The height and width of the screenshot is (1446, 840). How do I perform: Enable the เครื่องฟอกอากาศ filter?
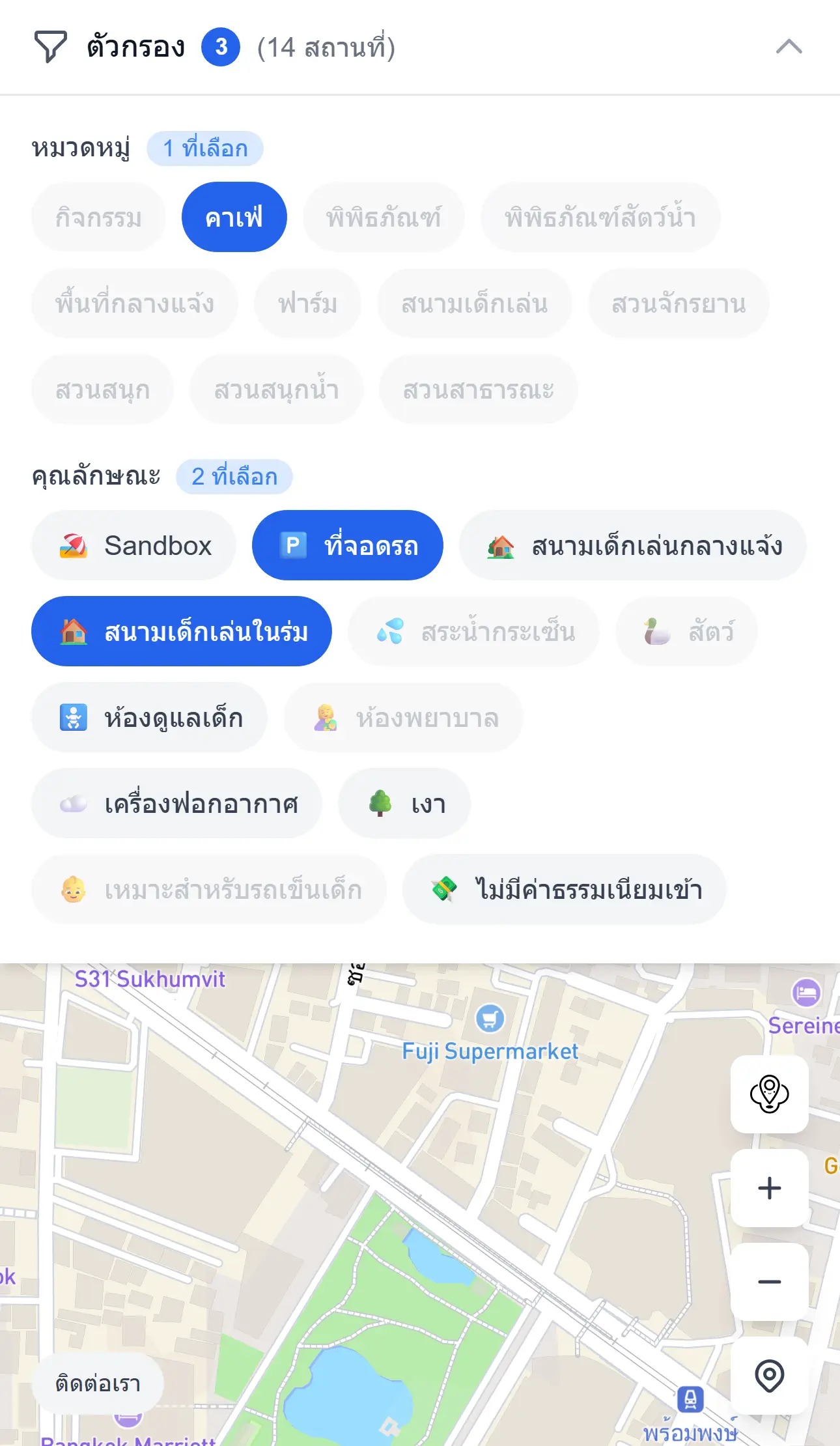176,803
